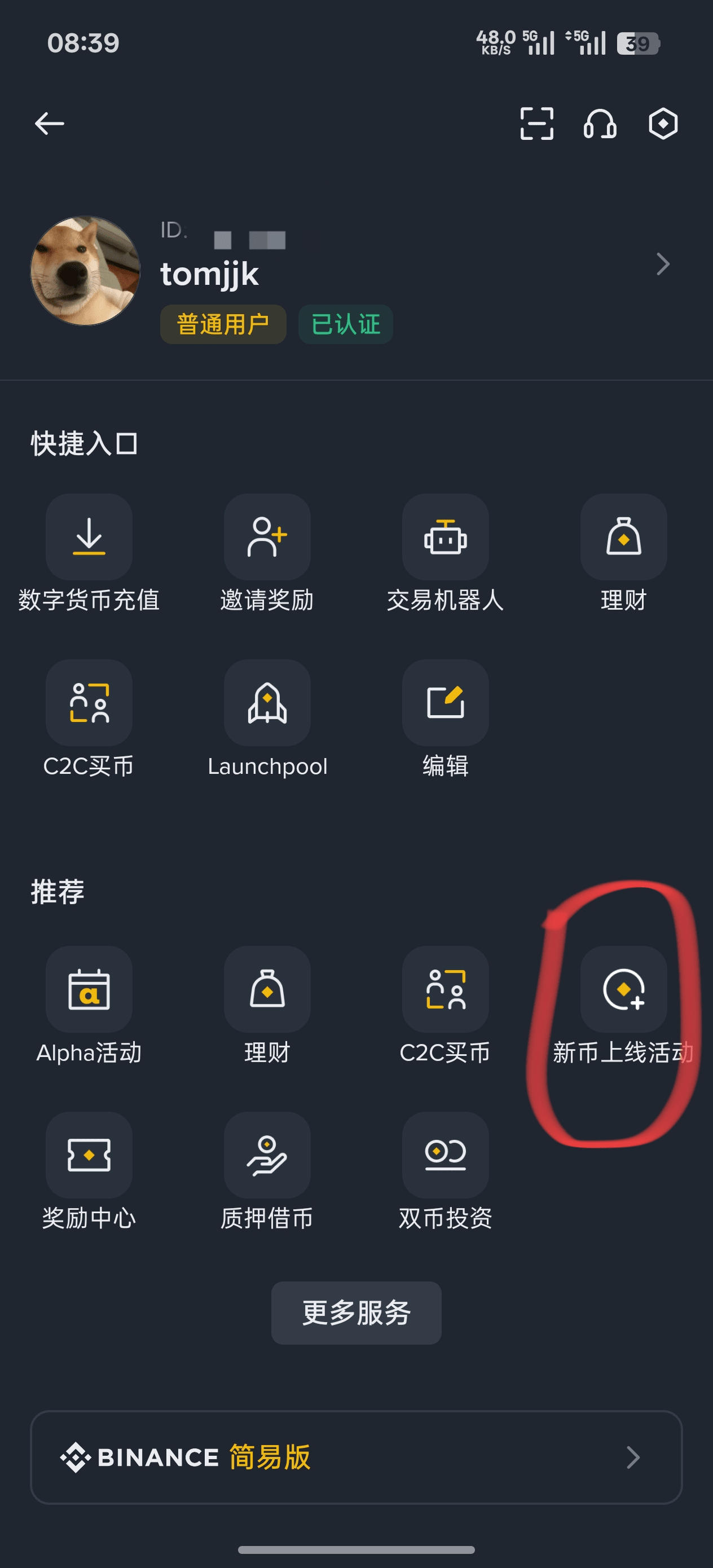
Task: Open 奖励中心
Action: tap(89, 1155)
